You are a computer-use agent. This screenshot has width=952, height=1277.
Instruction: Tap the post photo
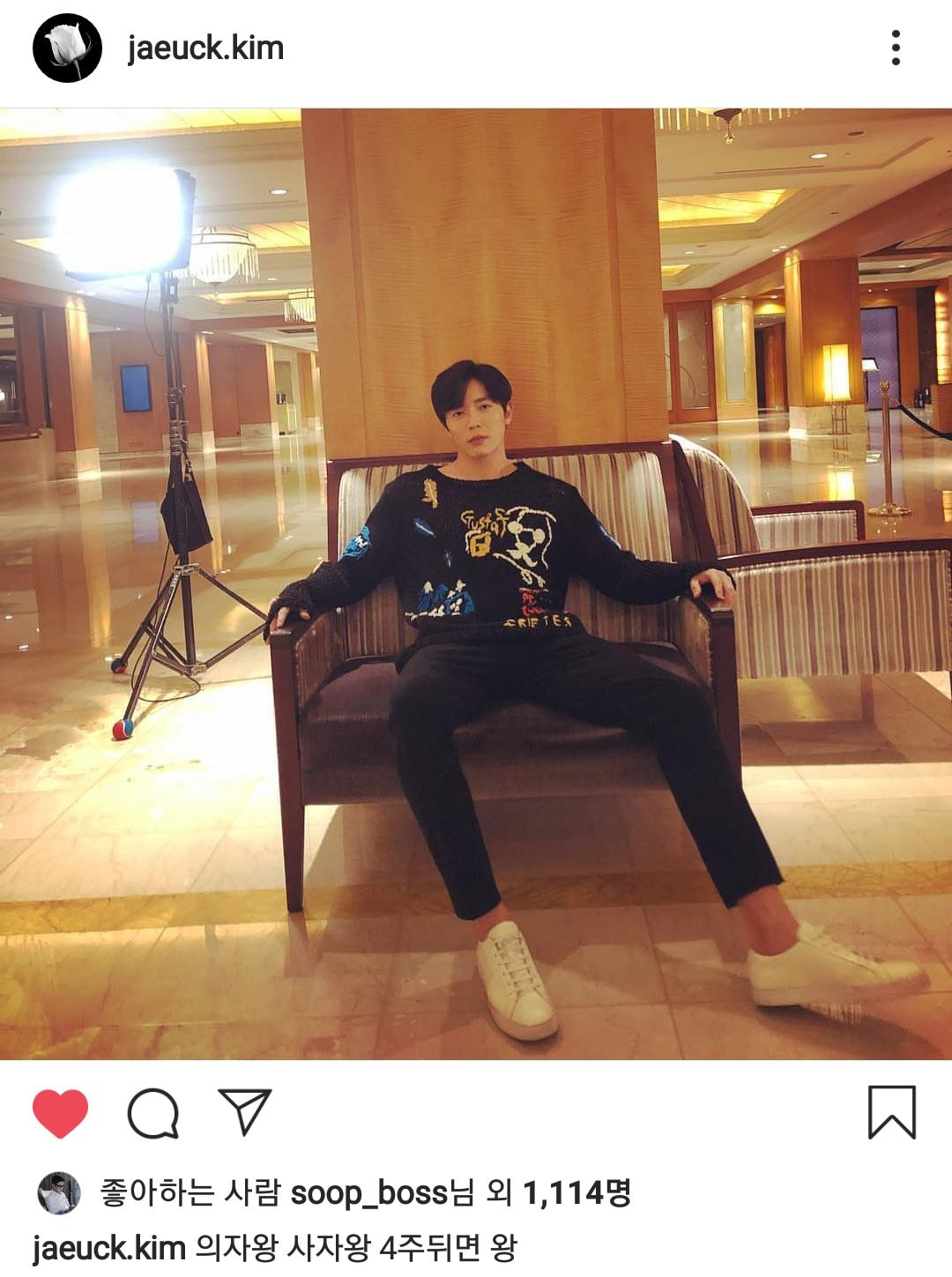tap(476, 583)
